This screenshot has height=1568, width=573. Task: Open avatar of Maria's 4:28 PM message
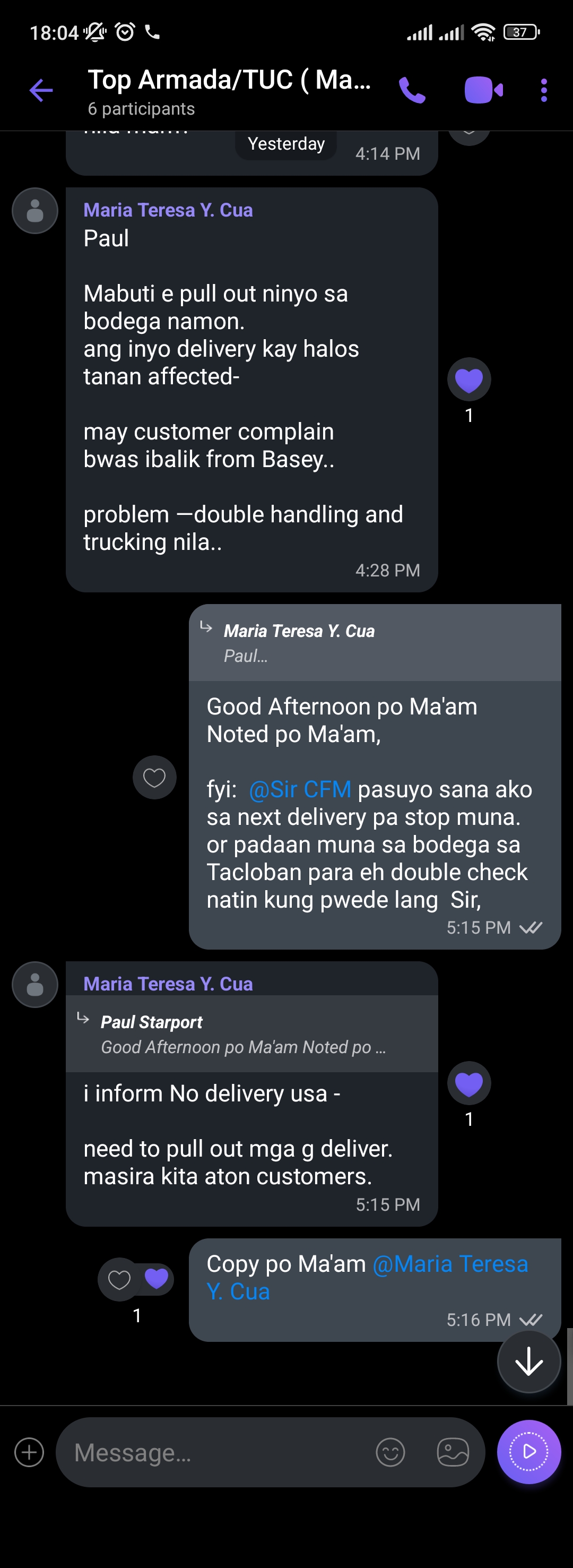[35, 211]
